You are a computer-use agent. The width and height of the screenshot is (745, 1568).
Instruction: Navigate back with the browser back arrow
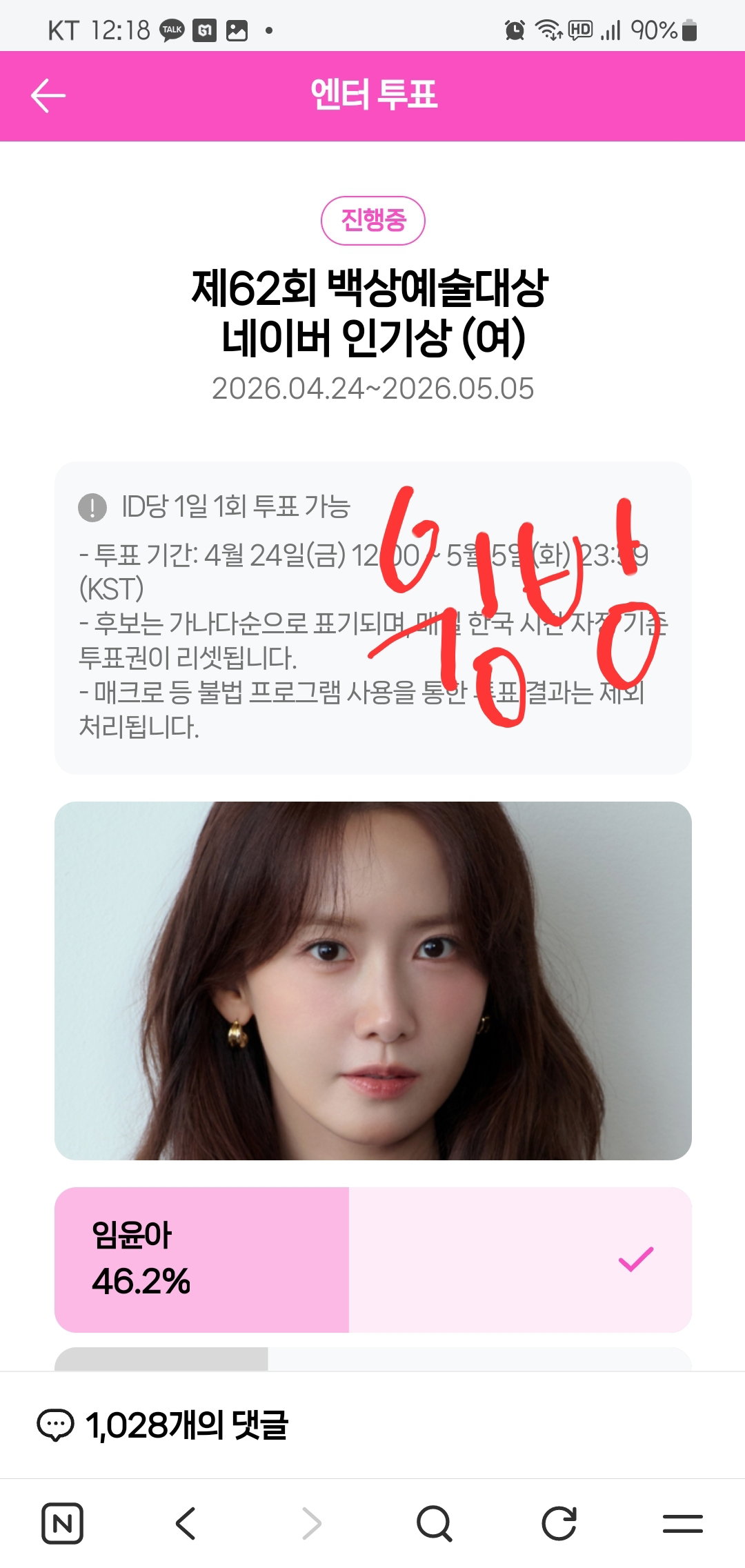pyautogui.click(x=186, y=1523)
